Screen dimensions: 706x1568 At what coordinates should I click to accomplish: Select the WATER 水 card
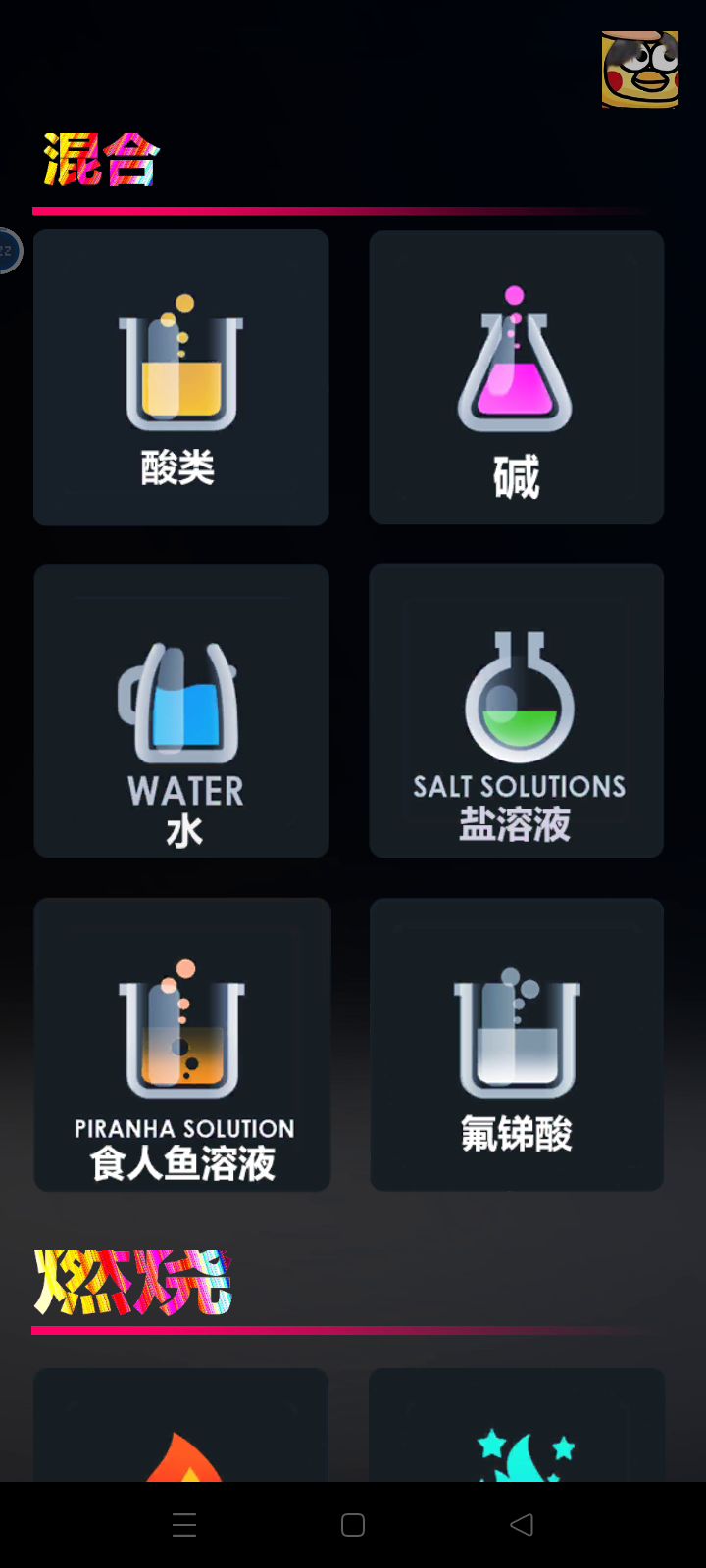181,711
